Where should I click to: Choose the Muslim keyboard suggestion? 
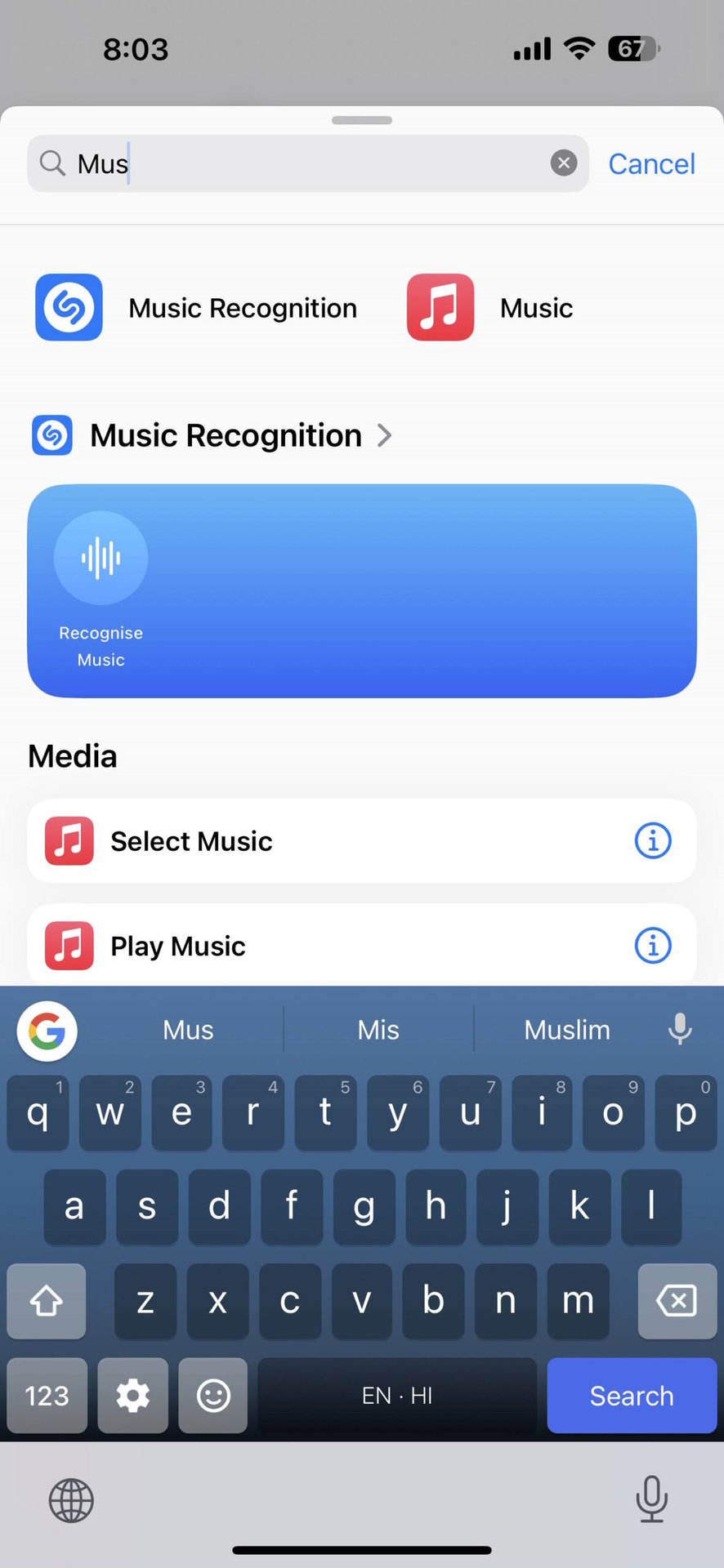[567, 1030]
